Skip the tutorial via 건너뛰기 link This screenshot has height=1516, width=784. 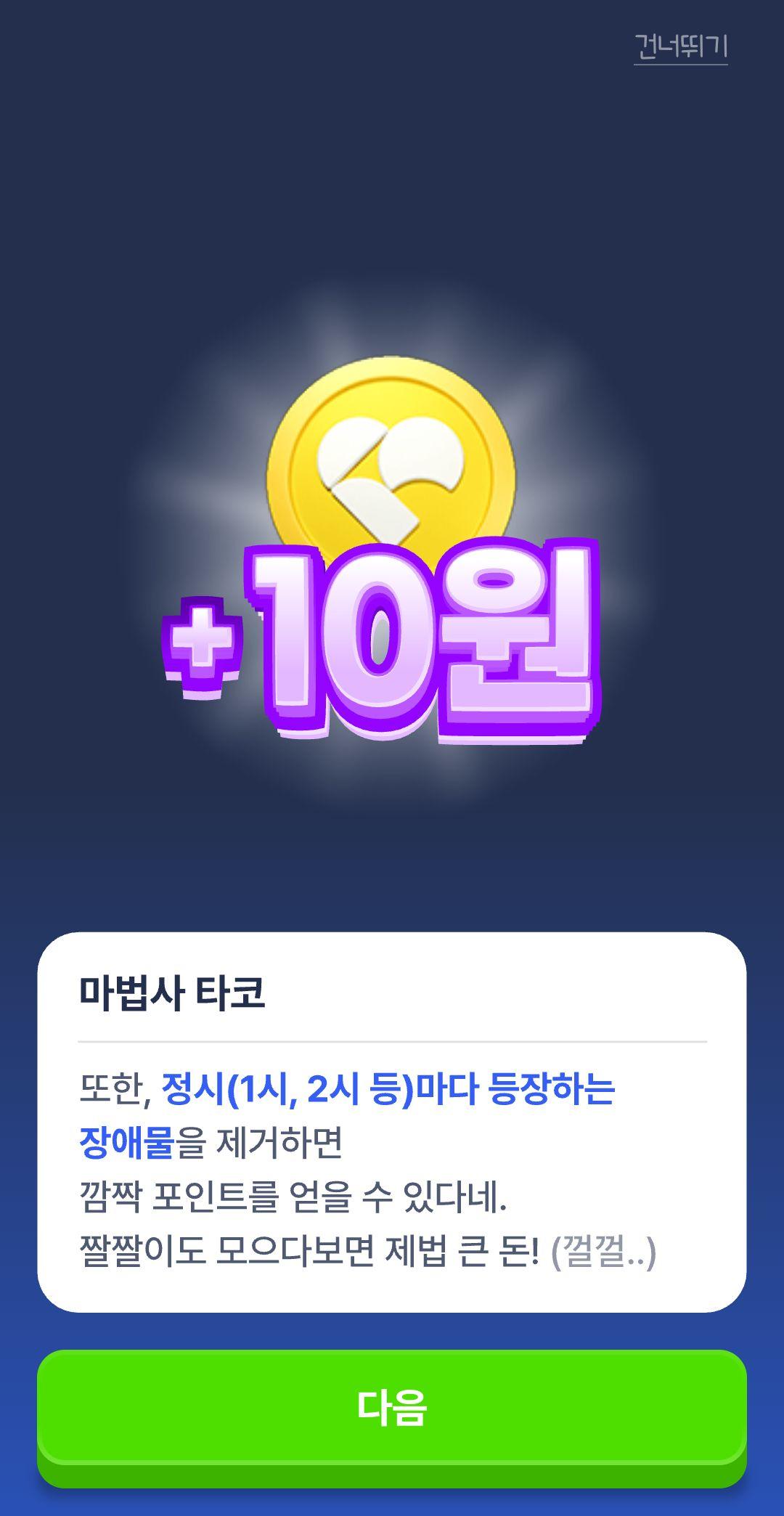point(680,47)
